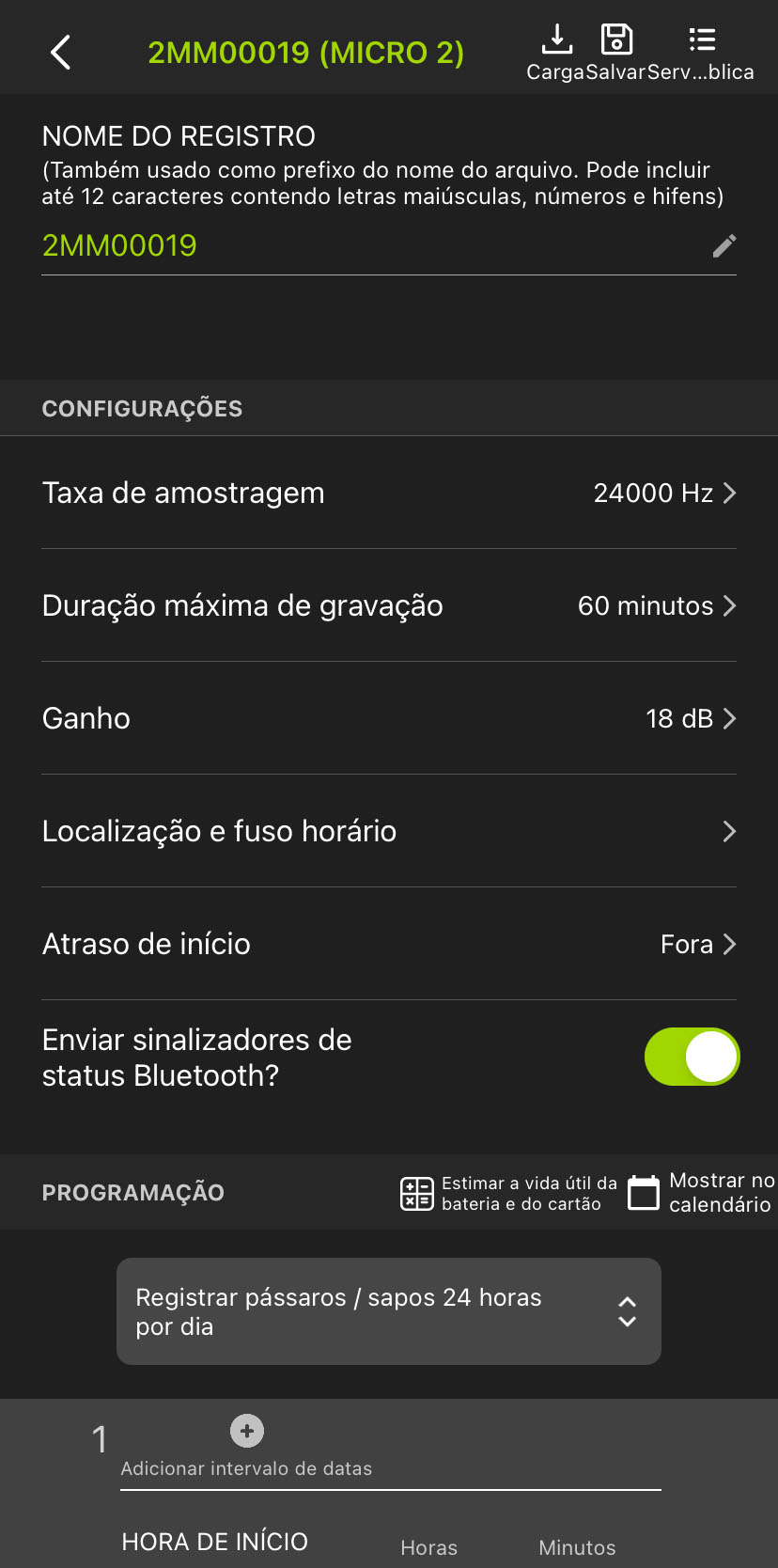Screen dimensions: 778x1568
Task: Open Duração máxima de gravação set to 60 minutos
Action: 389,605
